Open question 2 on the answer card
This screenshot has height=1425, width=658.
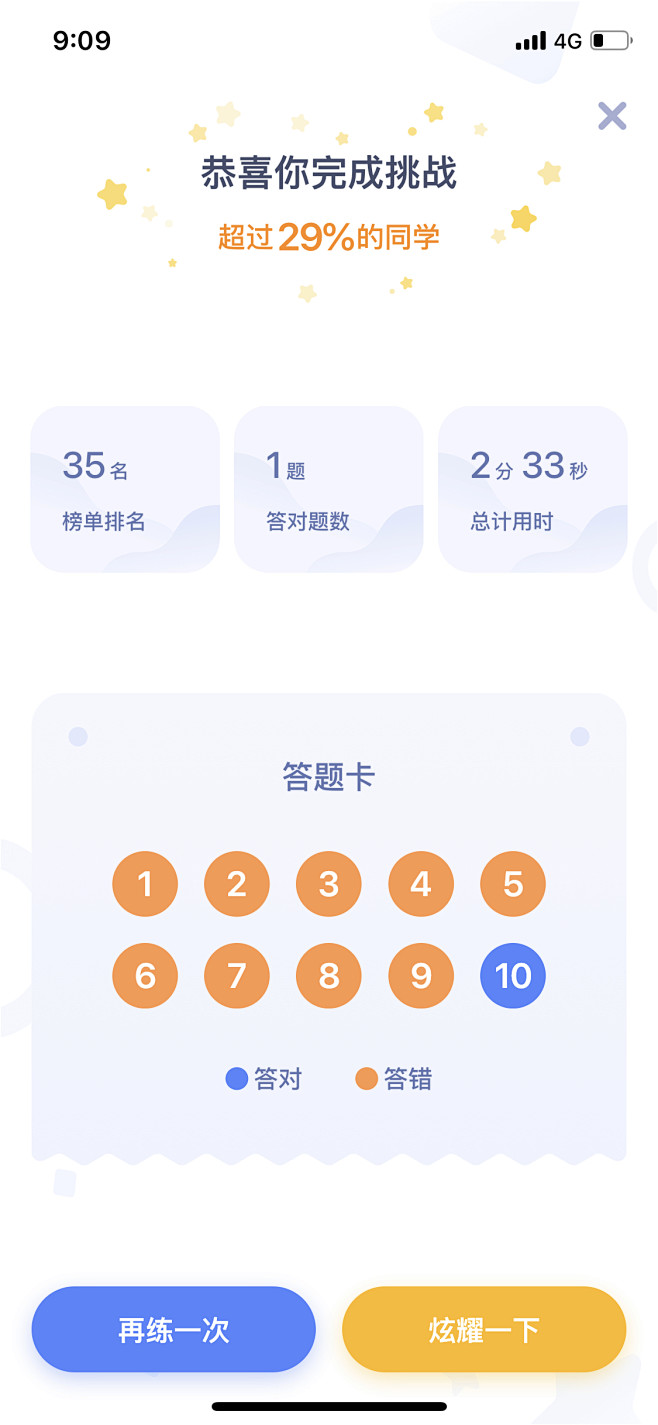tap(237, 884)
